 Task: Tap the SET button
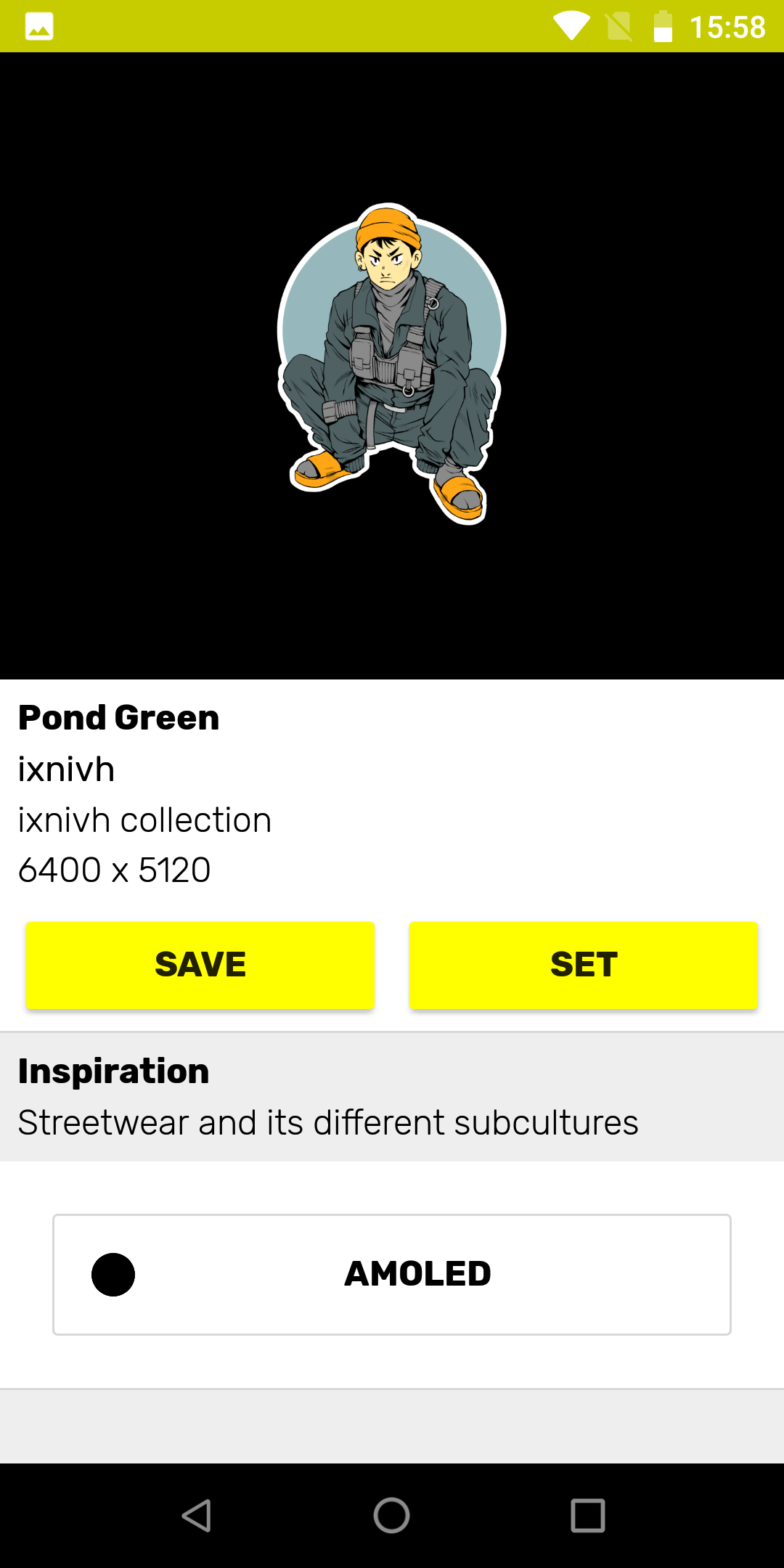(584, 965)
